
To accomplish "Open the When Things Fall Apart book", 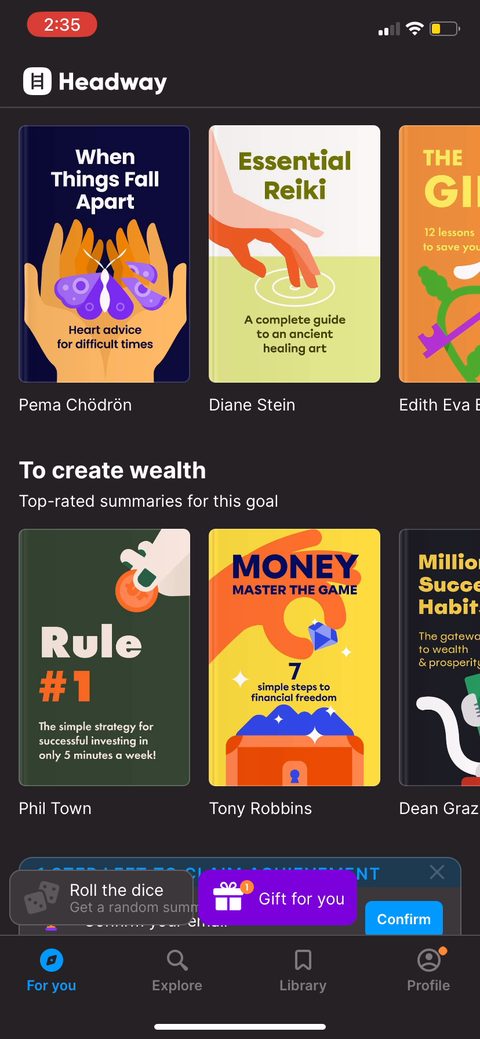I will (104, 254).
